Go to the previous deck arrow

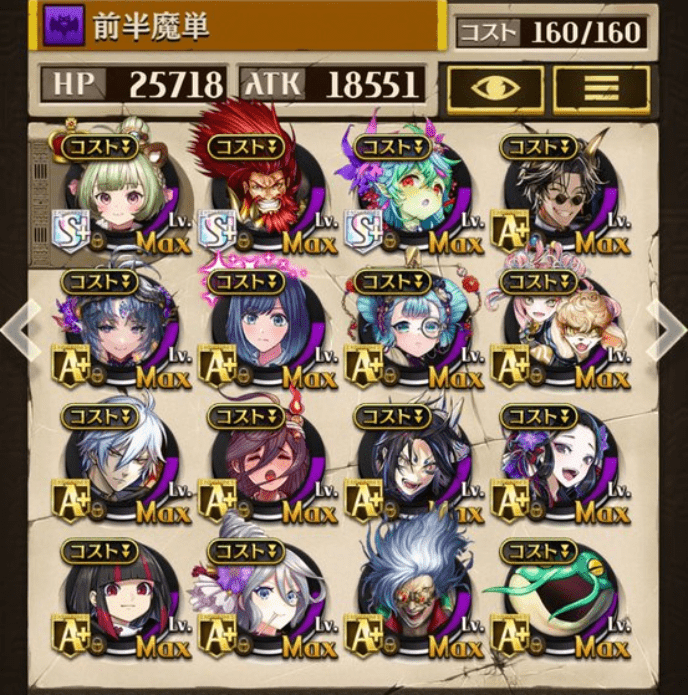point(22,332)
